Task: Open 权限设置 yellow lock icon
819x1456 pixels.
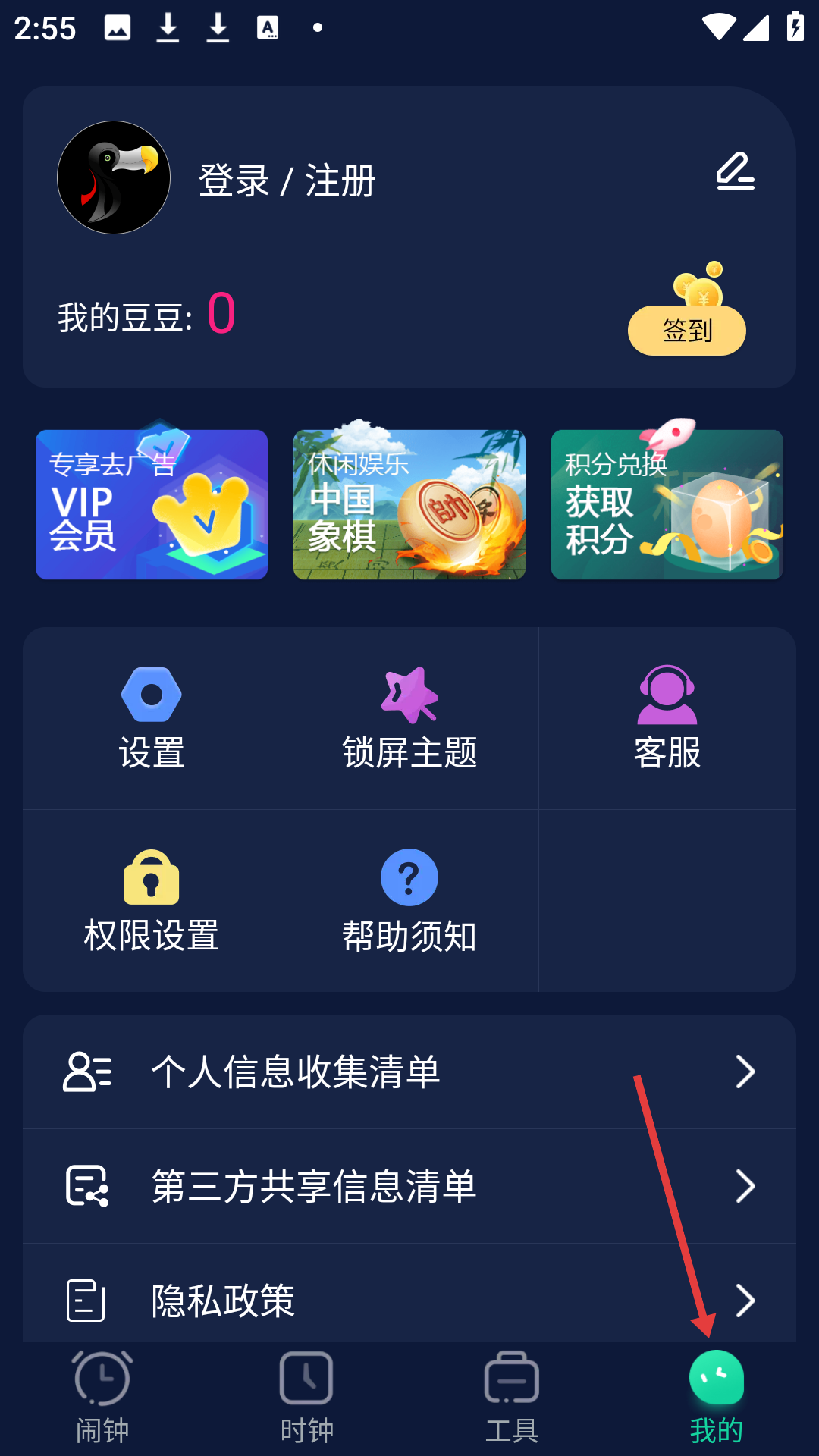Action: (151, 876)
